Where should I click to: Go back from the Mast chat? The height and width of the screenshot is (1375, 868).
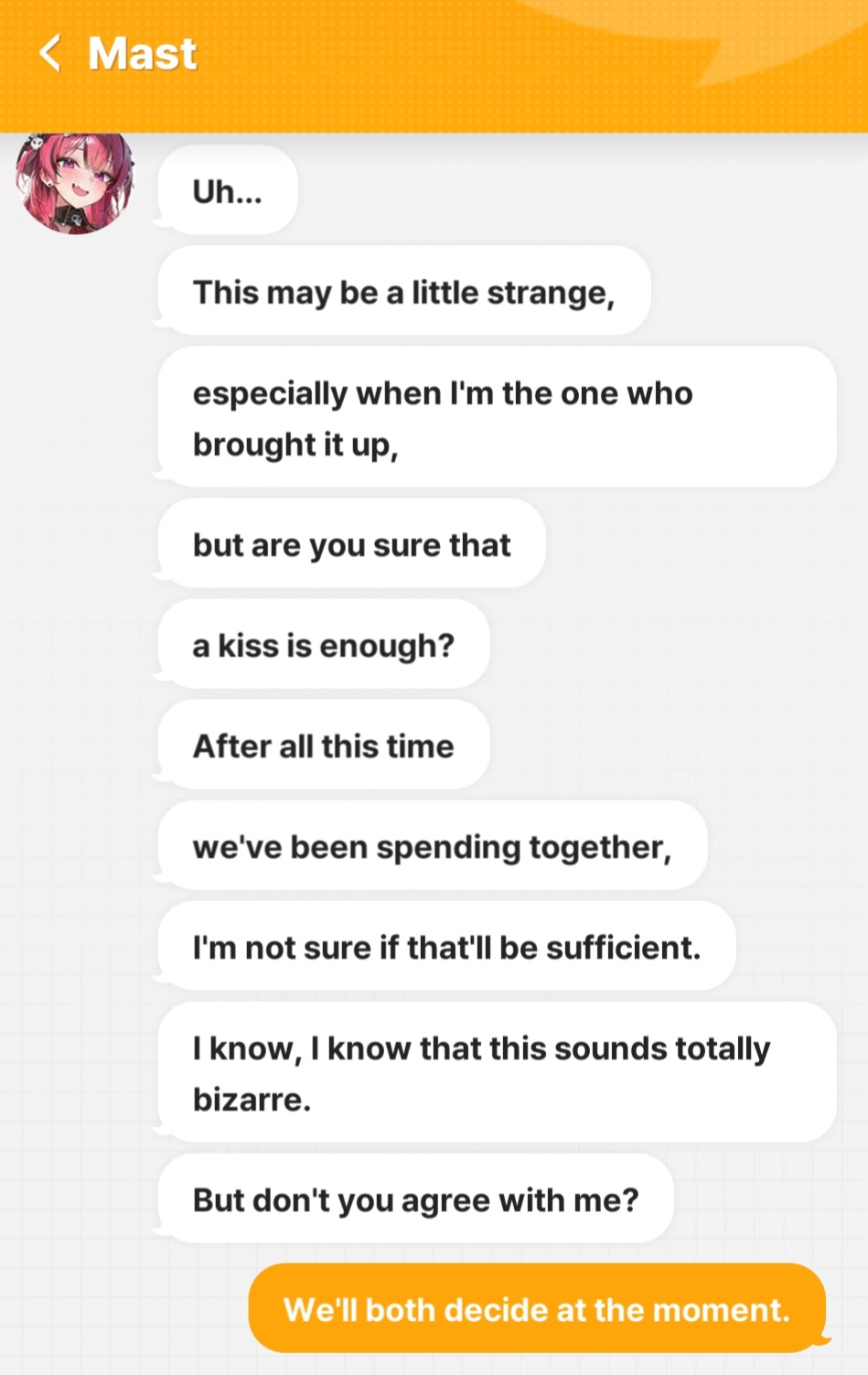click(50, 53)
